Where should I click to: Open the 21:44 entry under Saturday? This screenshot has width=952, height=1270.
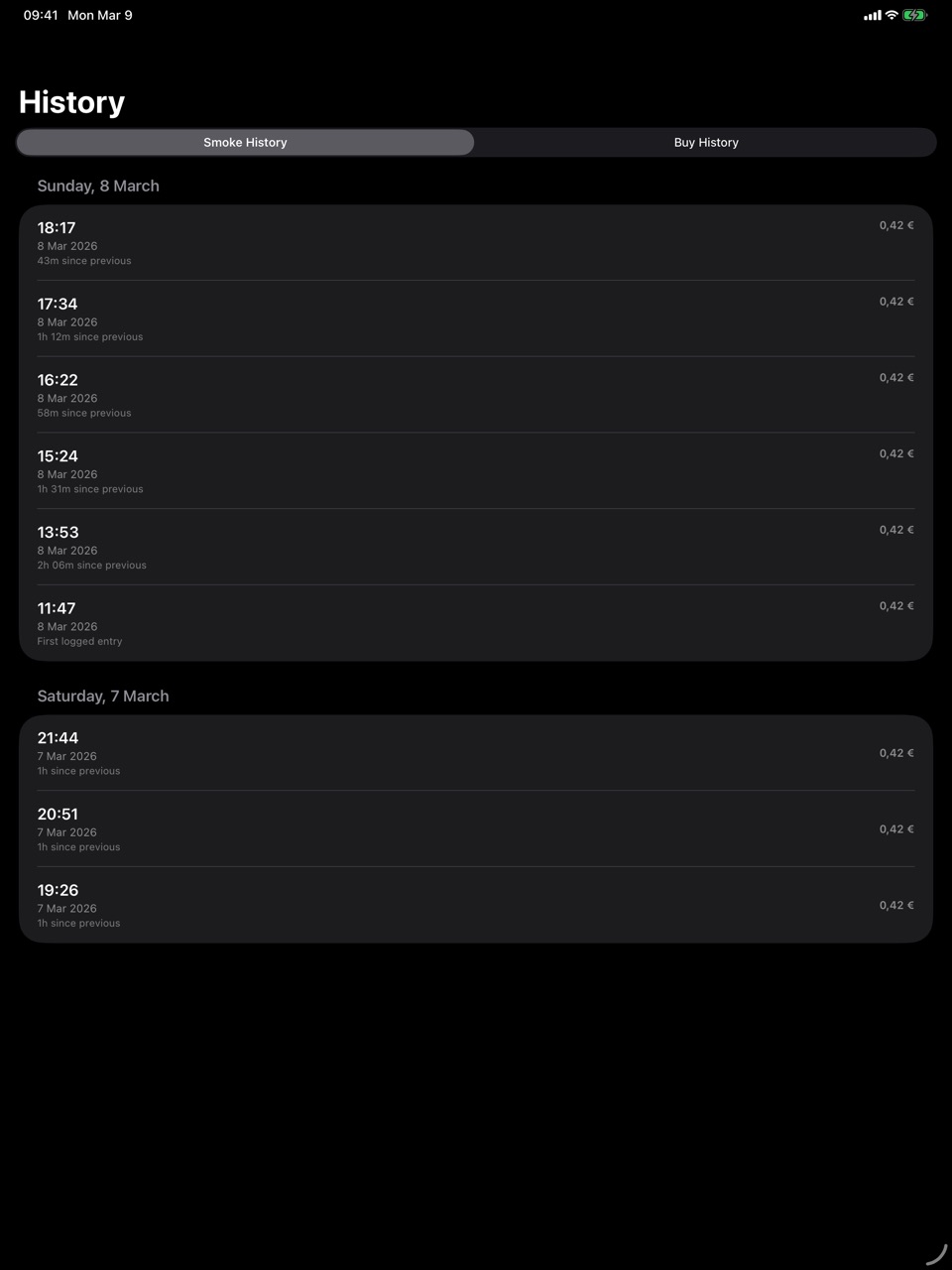(x=476, y=752)
